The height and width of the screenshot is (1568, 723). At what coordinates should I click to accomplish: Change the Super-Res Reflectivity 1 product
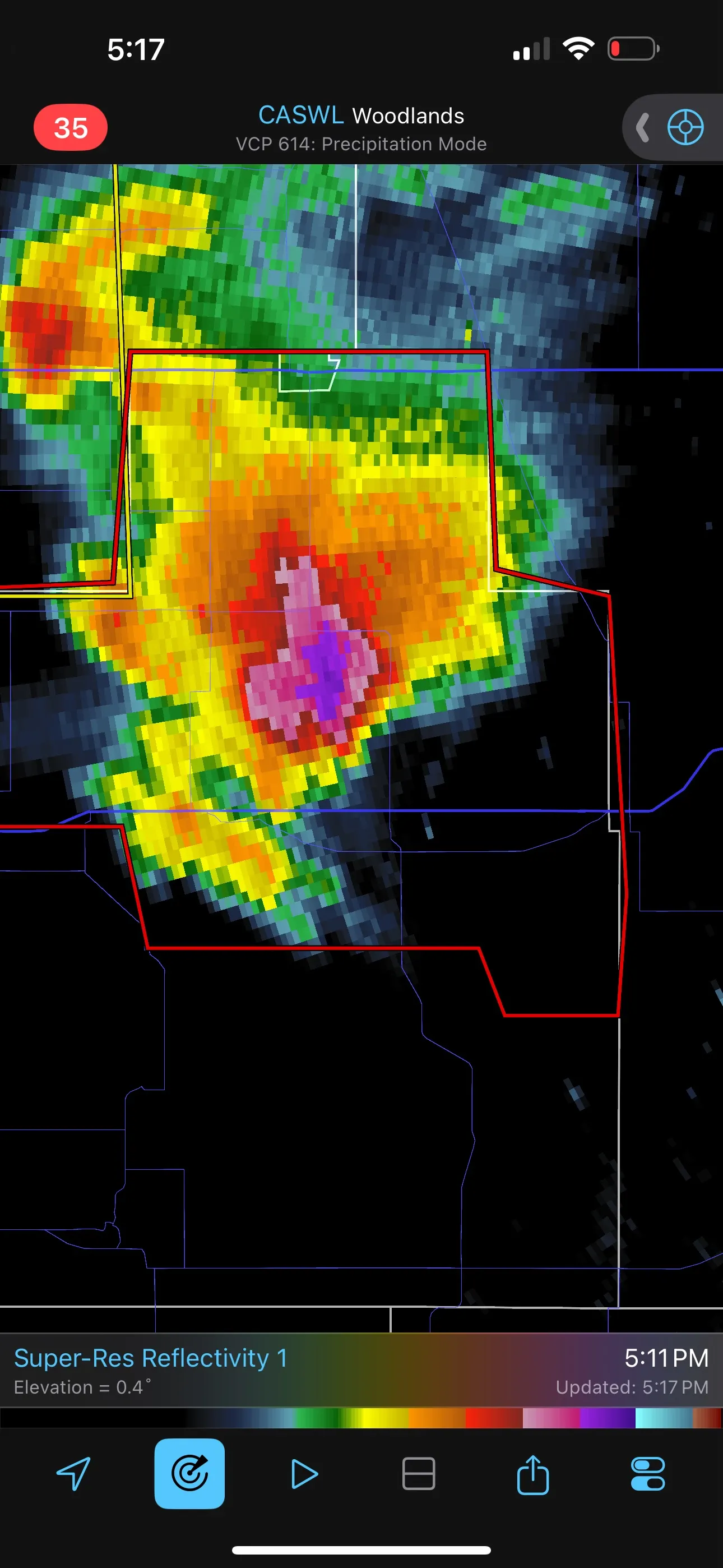pos(151,1358)
